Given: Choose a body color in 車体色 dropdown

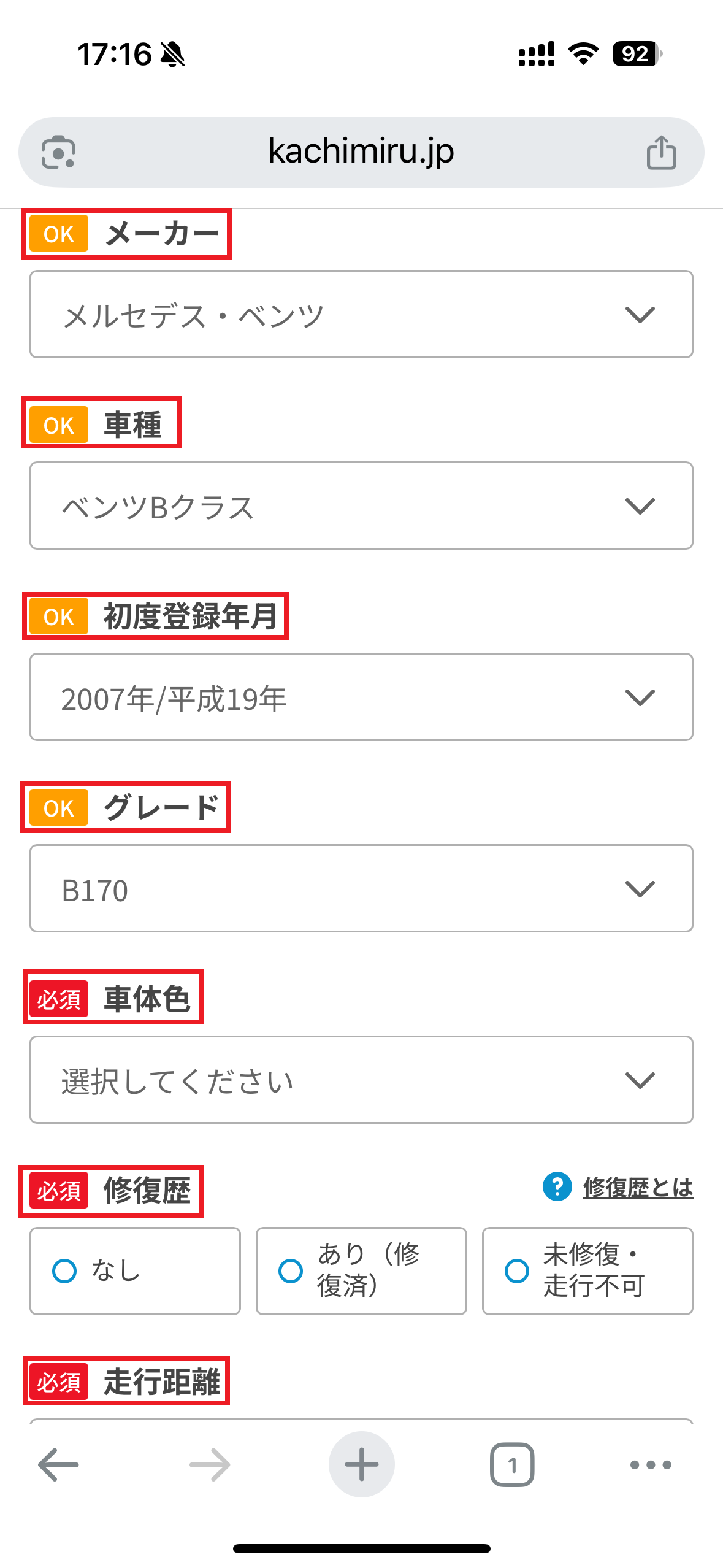Looking at the screenshot, I should [361, 1080].
